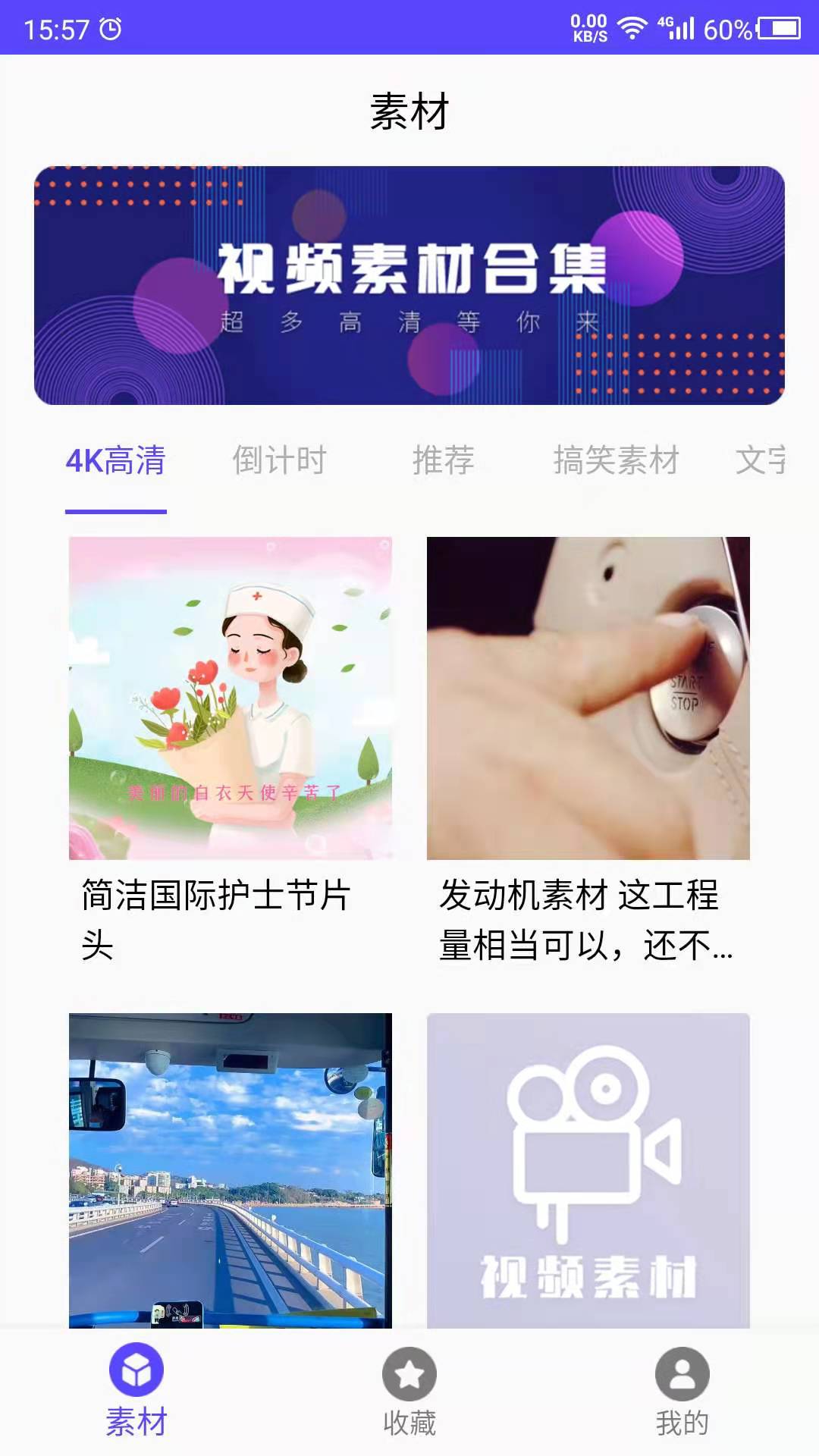Viewport: 819px width, 1456px height.
Task: Open the 我的 profile tab
Action: (682, 1389)
